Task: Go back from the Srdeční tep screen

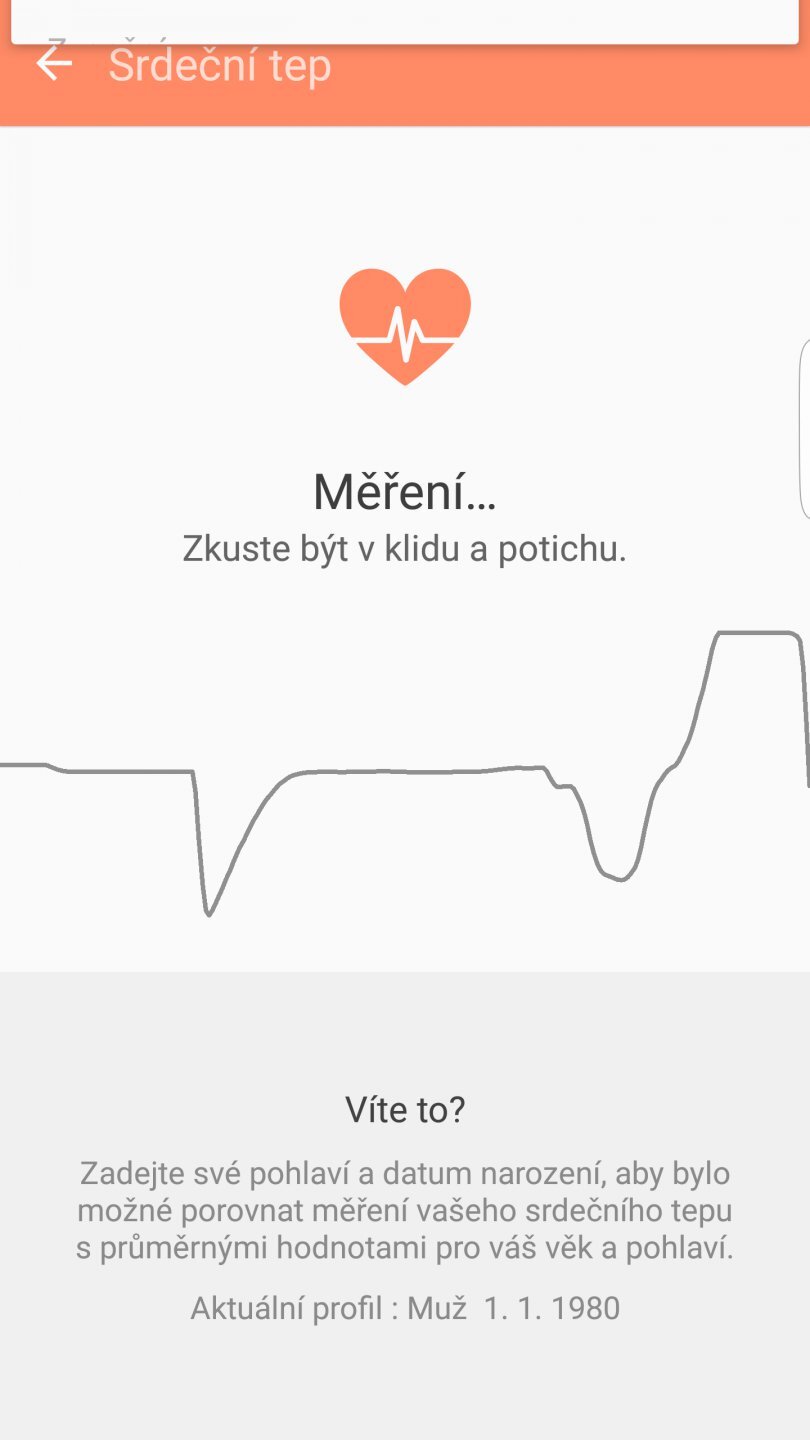Action: click(54, 65)
